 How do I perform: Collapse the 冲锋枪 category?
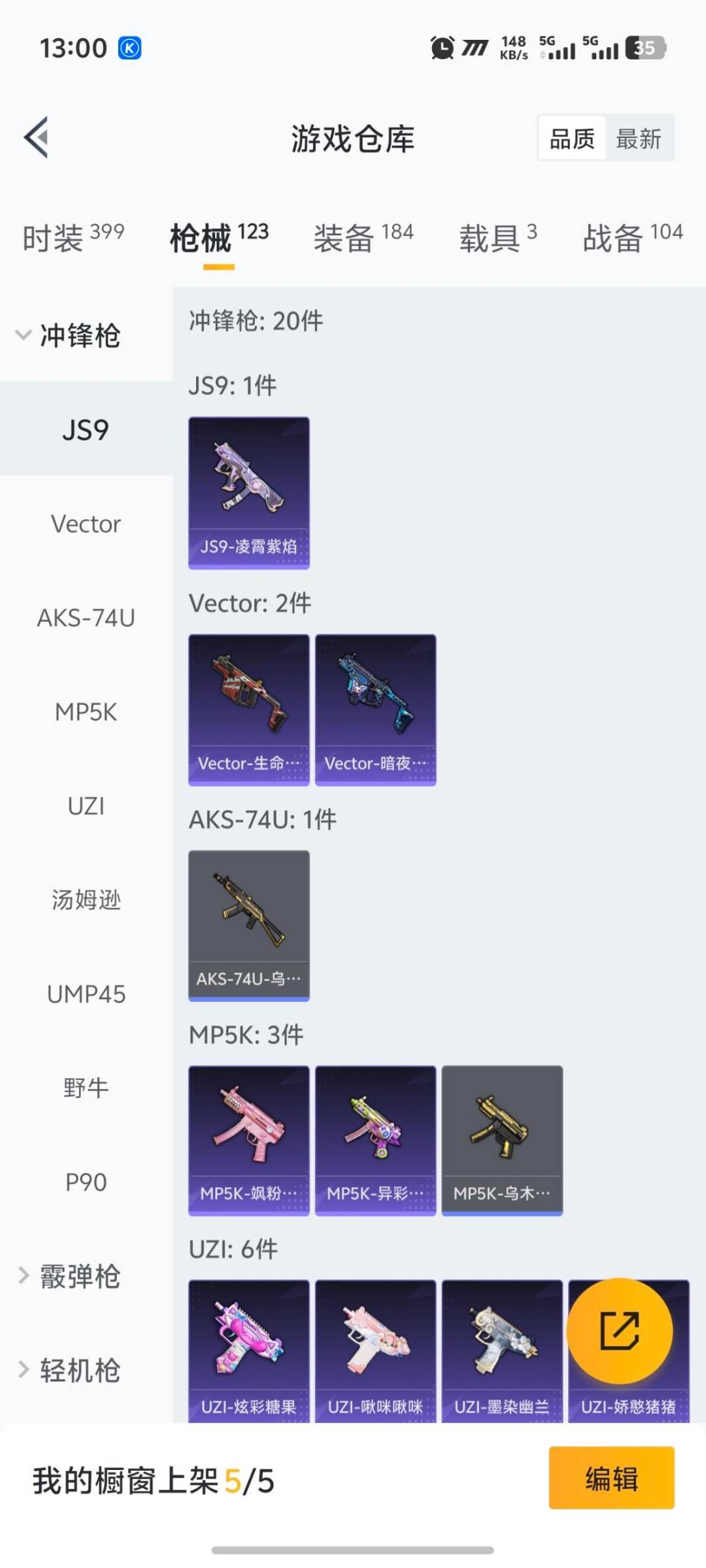tap(78, 335)
